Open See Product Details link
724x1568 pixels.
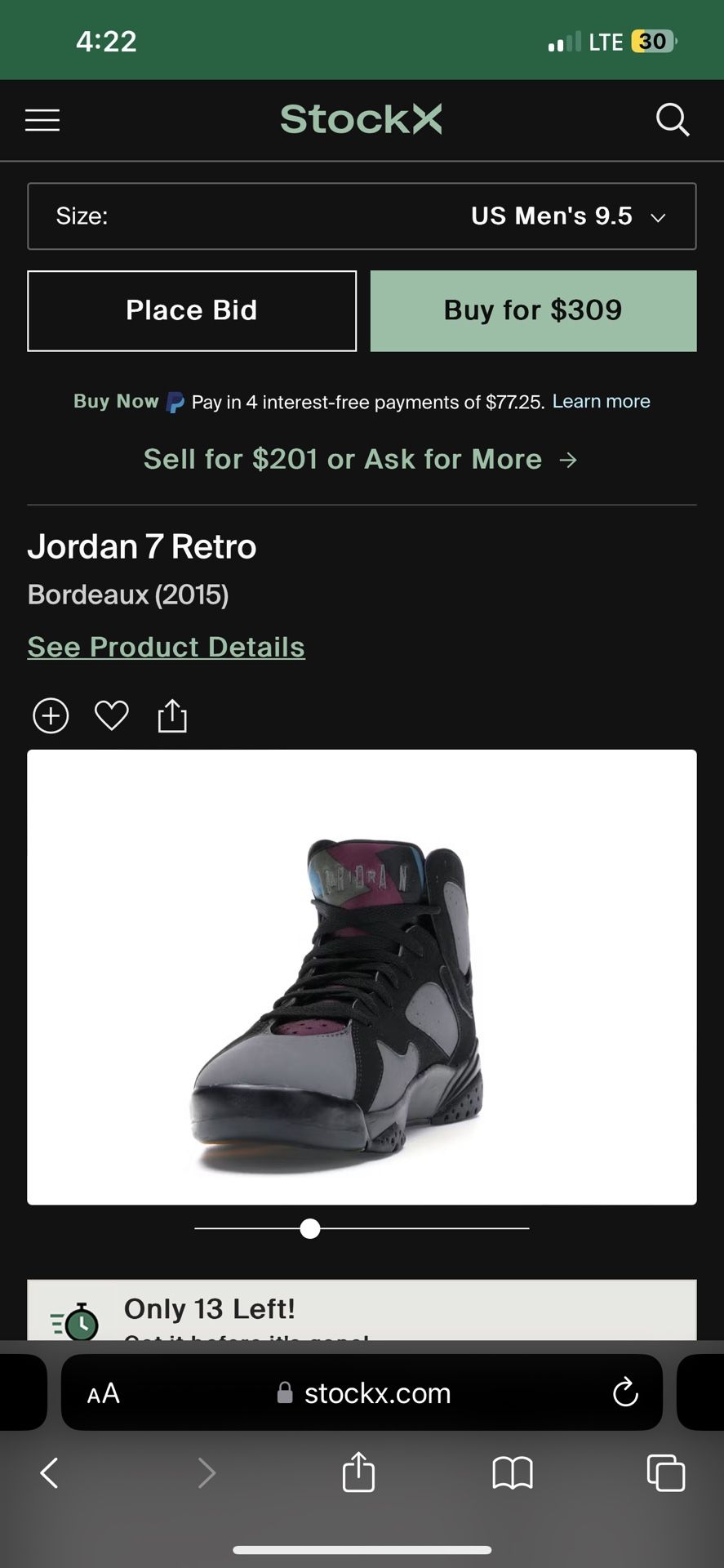tap(166, 647)
